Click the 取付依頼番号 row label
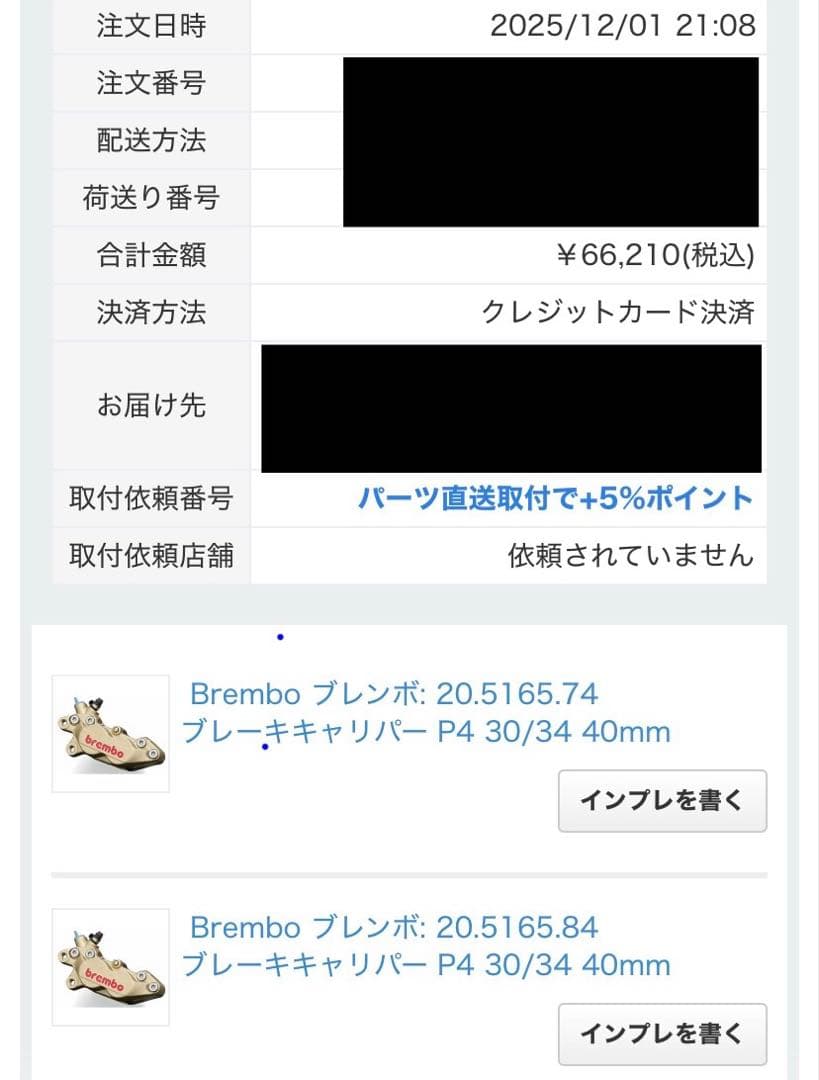This screenshot has width=819, height=1080. coord(150,497)
